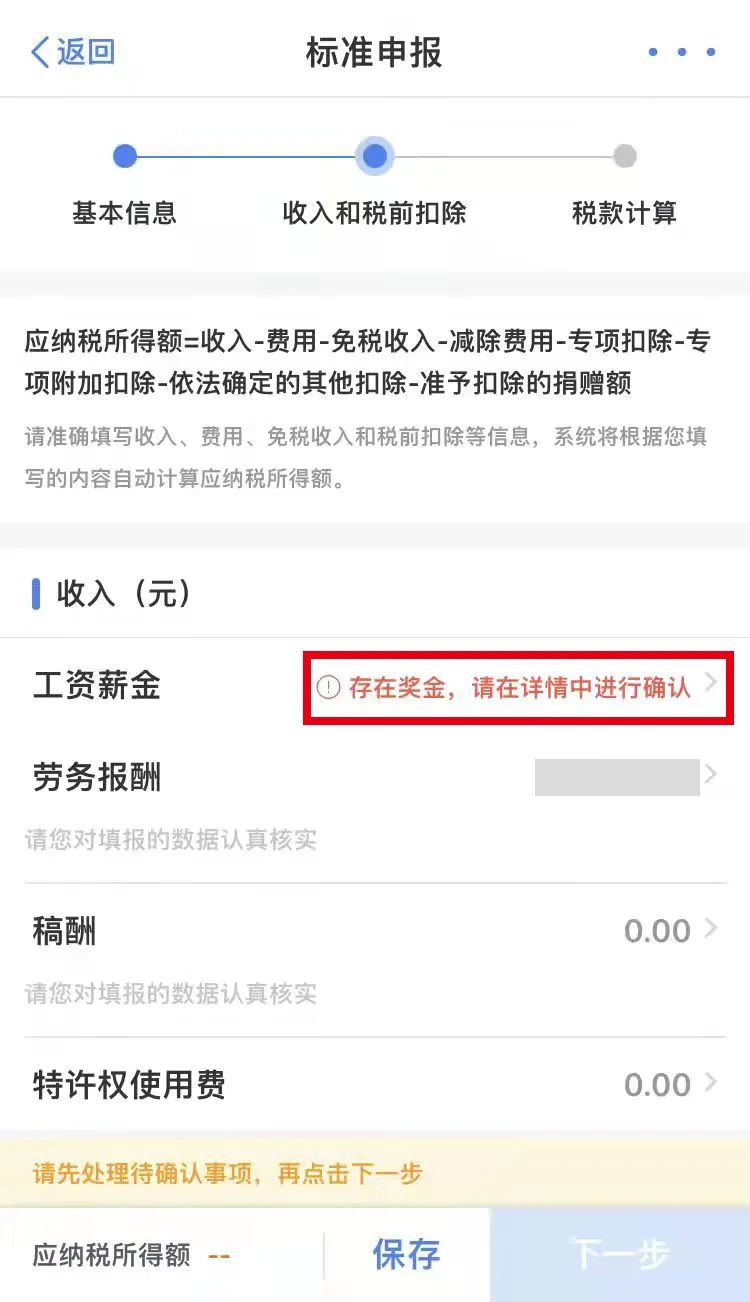750x1302 pixels.
Task: Open the three-dot overflow menu
Action: (681, 52)
